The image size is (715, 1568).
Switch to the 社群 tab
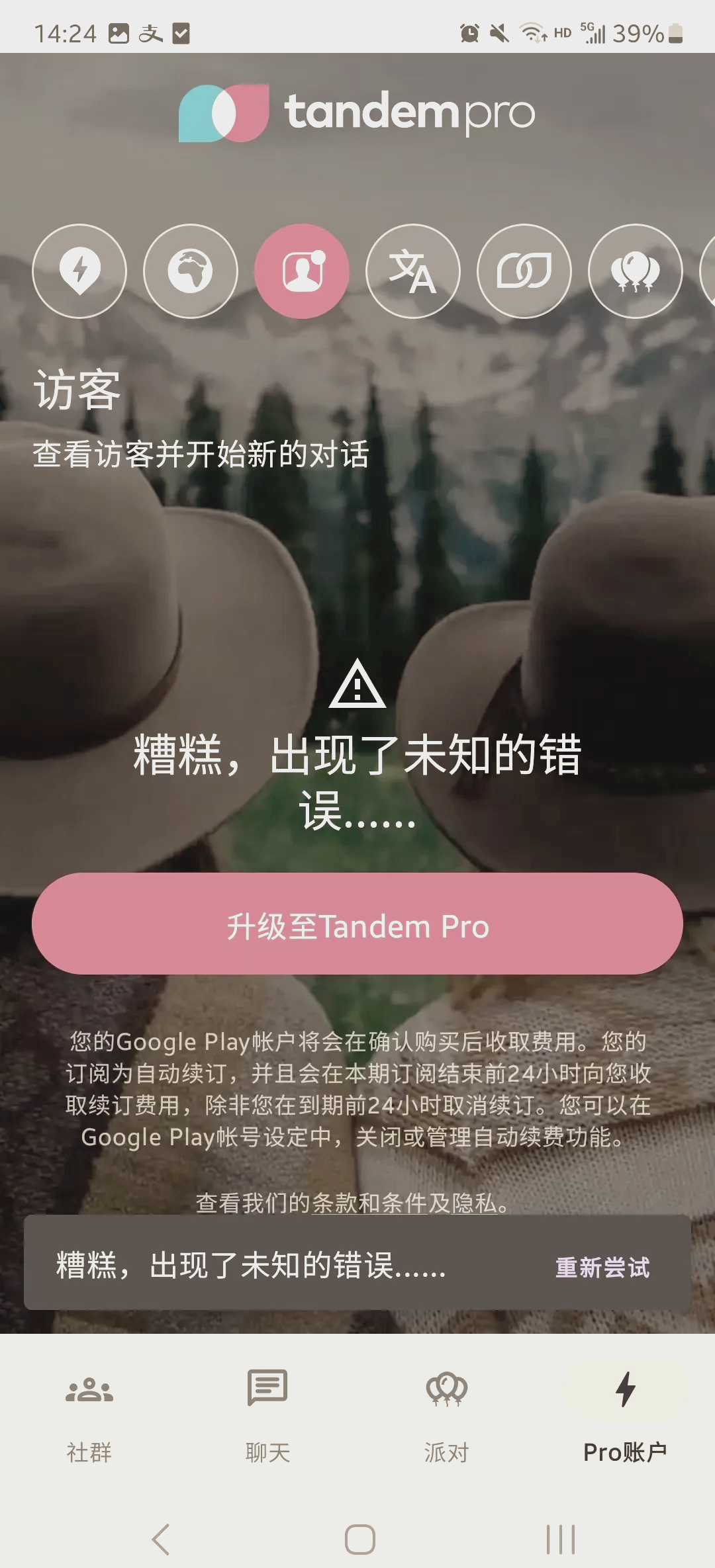pos(89,1413)
